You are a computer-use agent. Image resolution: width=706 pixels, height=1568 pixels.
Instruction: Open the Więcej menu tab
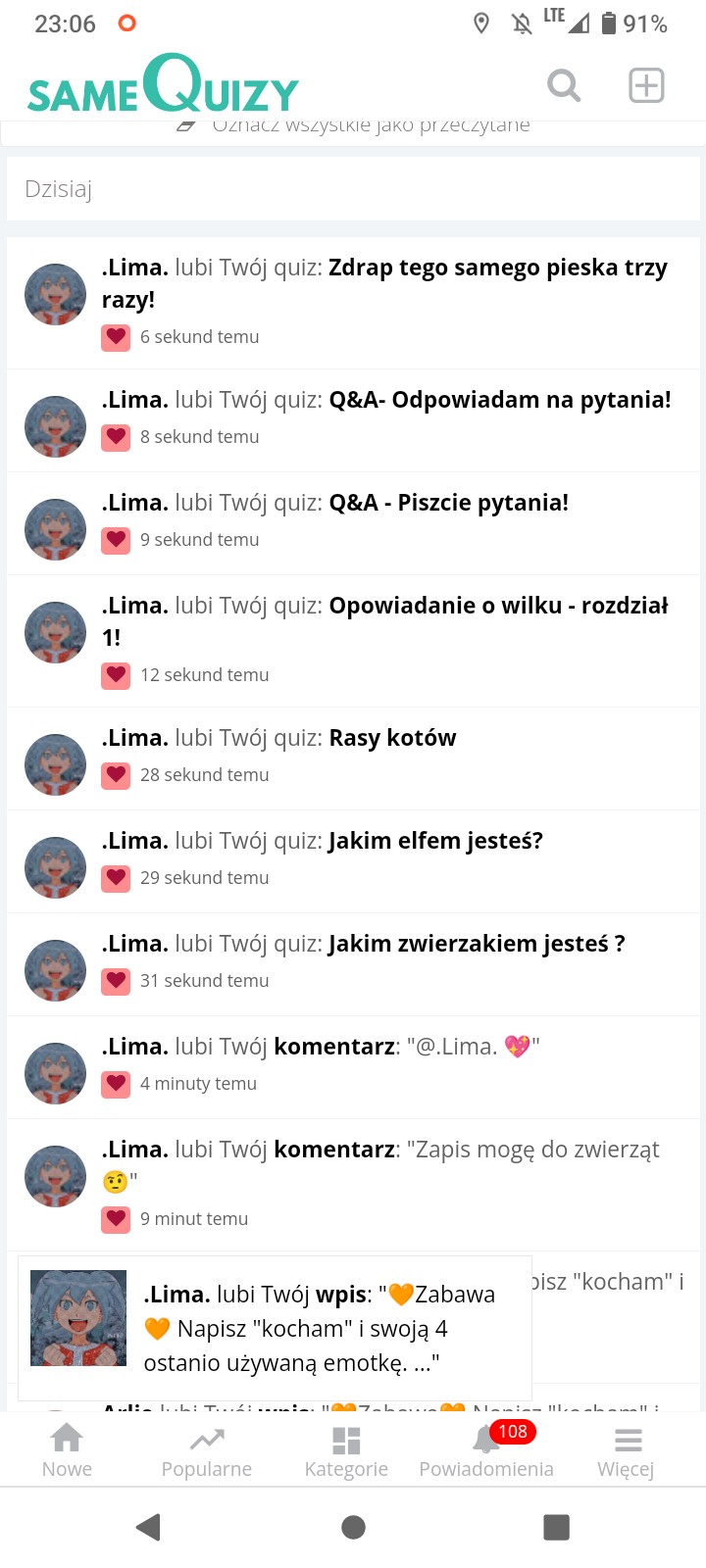(627, 1450)
